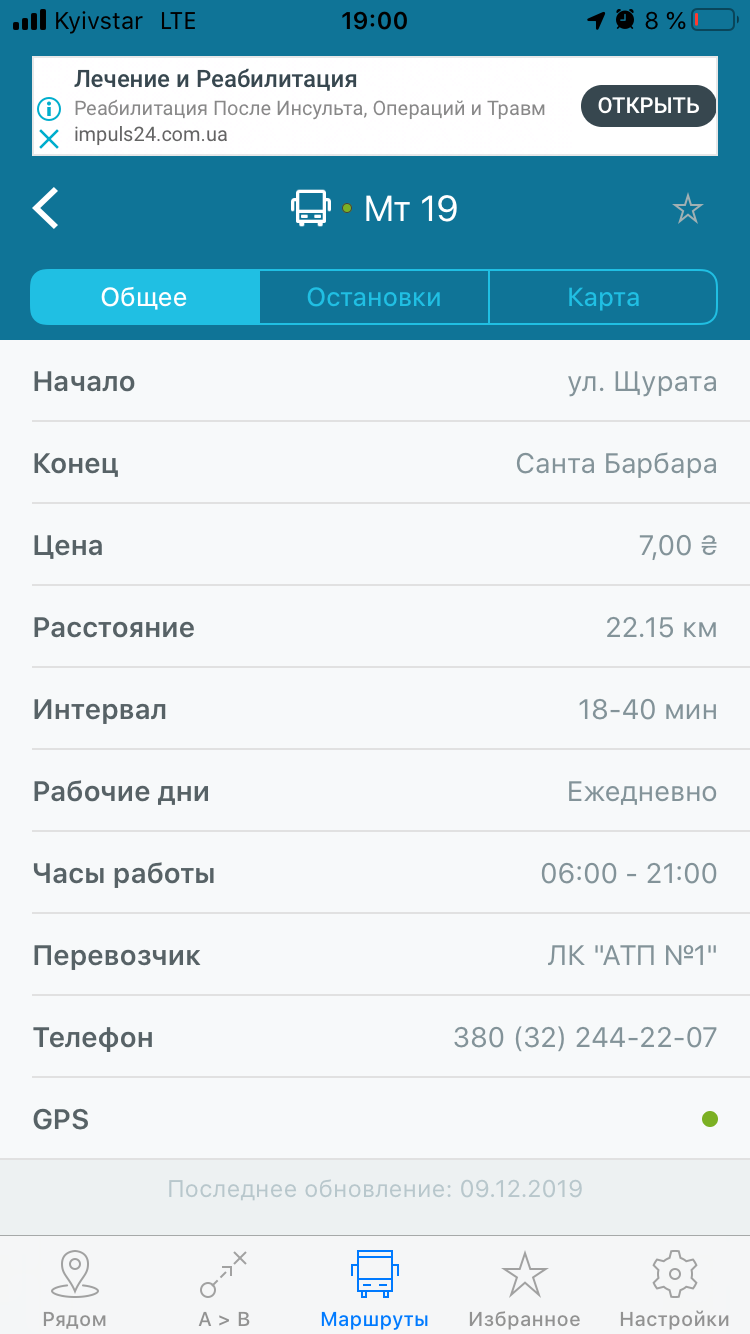Switch to the Карта tab

603,297
